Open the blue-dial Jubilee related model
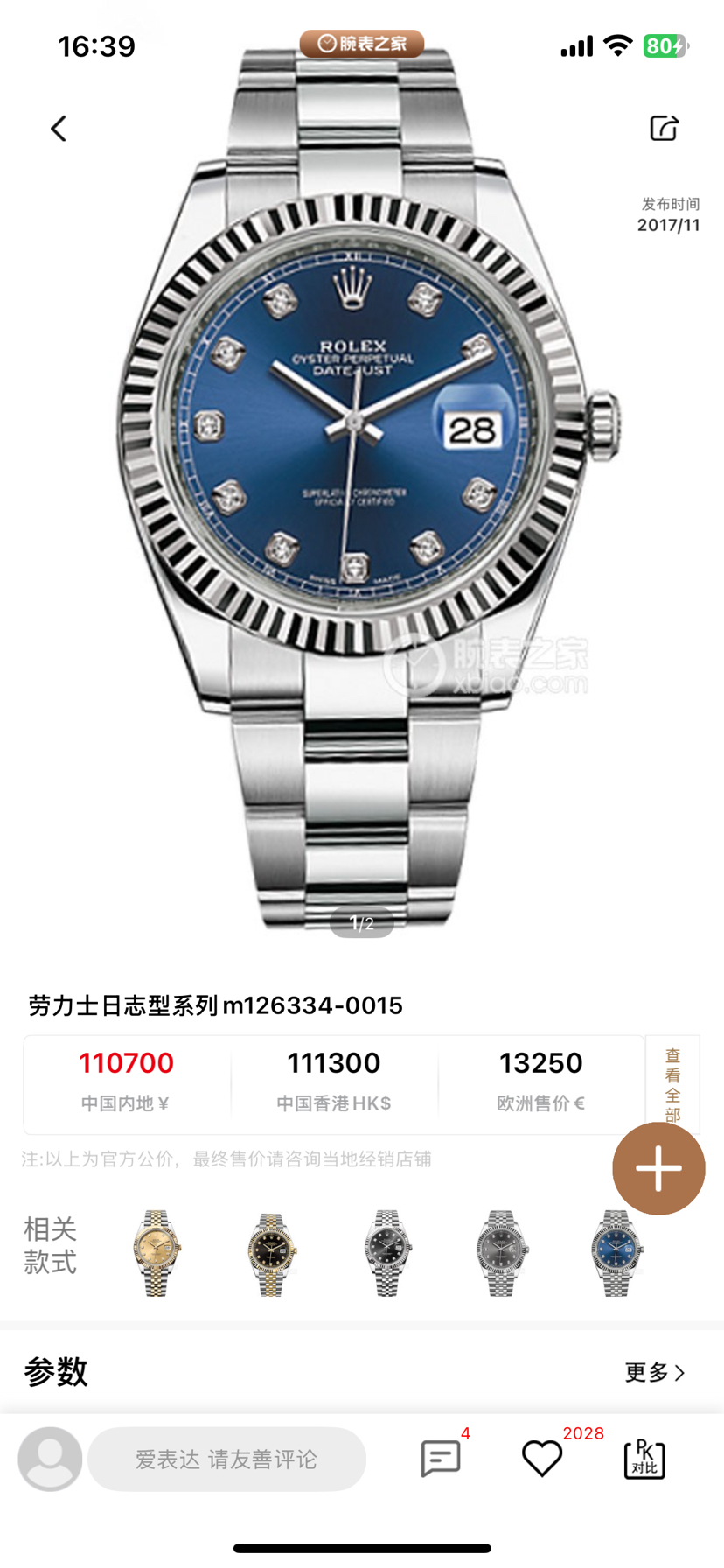 point(616,1253)
